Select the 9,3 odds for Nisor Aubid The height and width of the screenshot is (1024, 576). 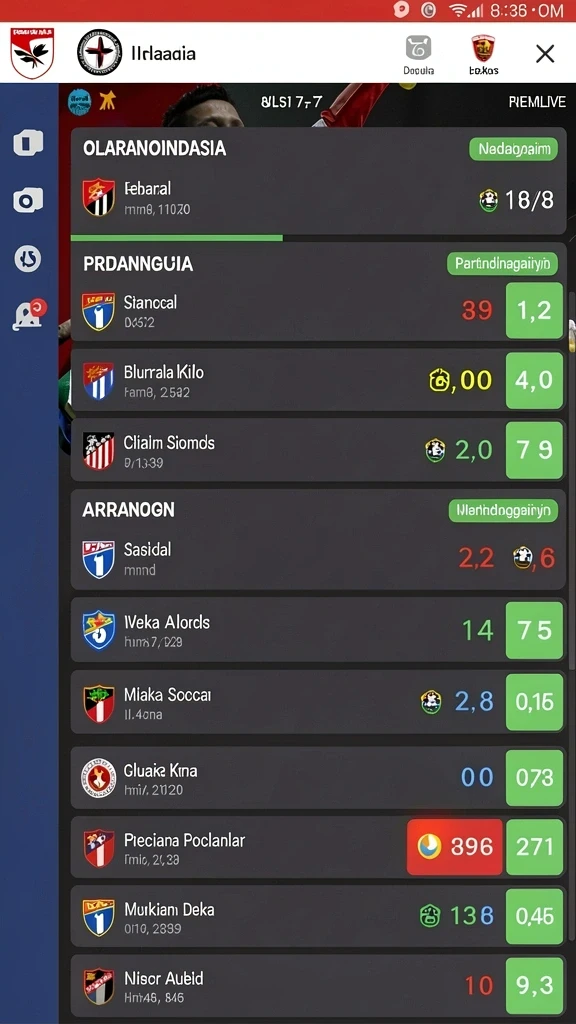(x=534, y=985)
